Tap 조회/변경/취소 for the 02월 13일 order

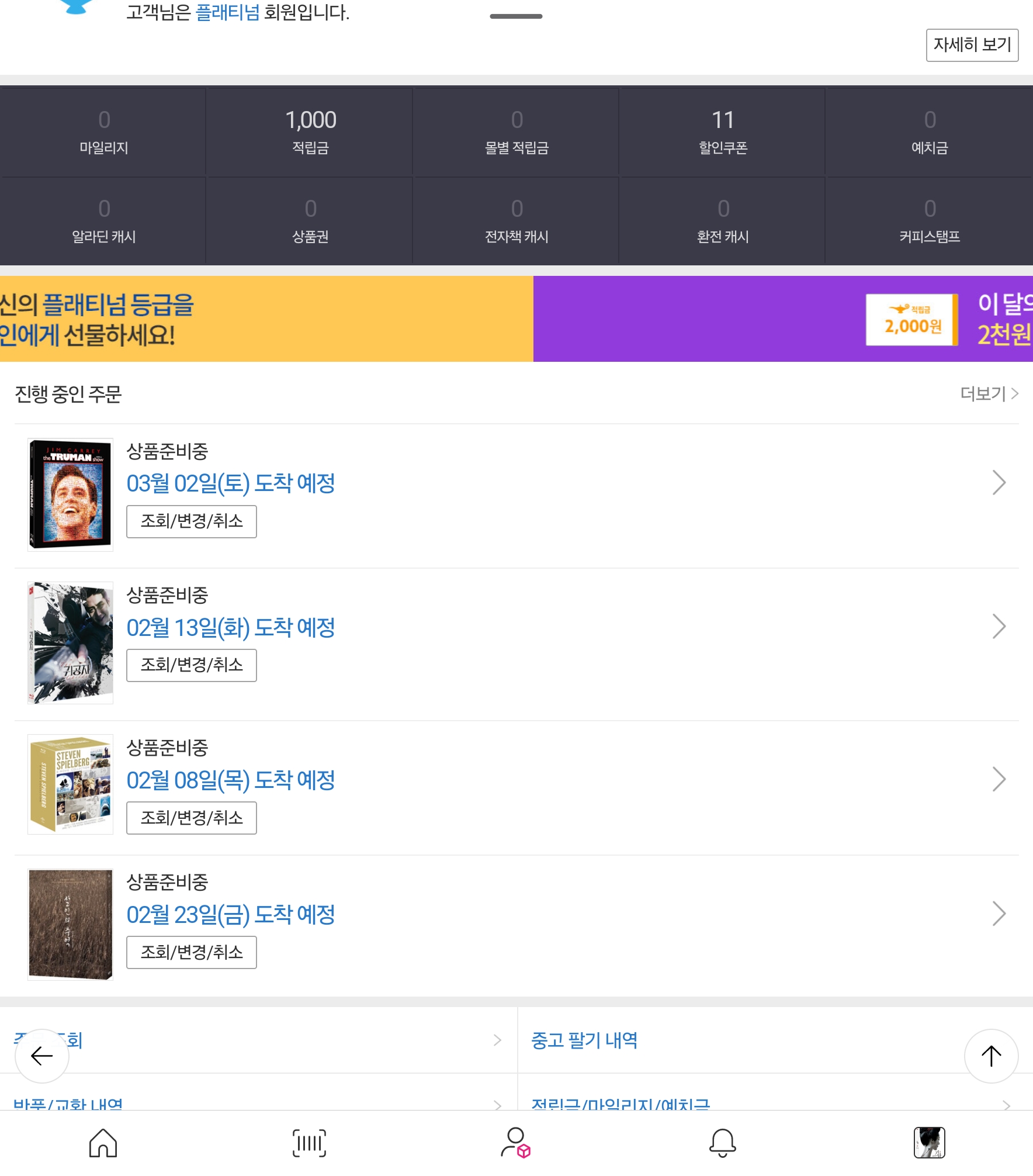(x=192, y=665)
